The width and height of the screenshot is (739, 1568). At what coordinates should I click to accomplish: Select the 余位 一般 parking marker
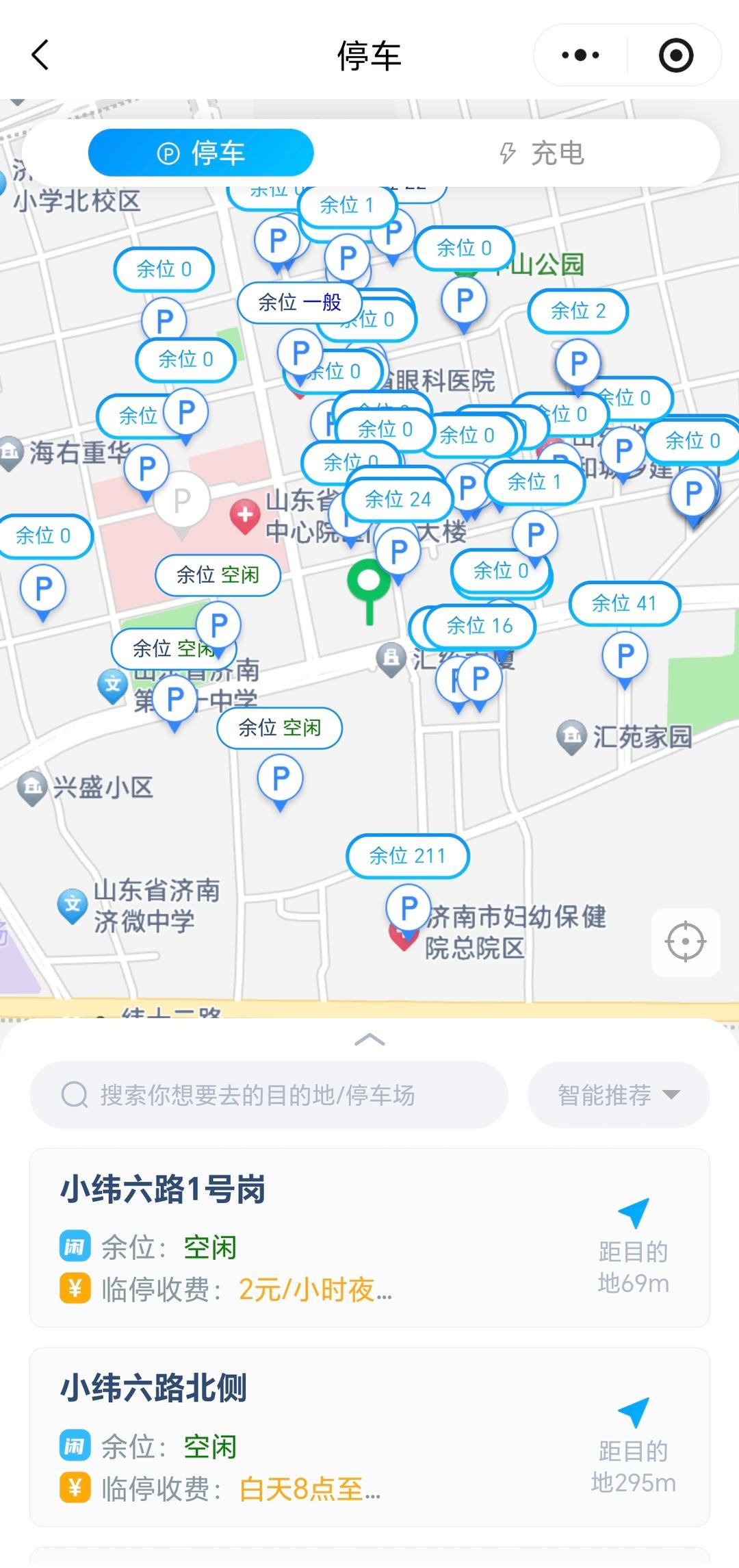pos(299,302)
